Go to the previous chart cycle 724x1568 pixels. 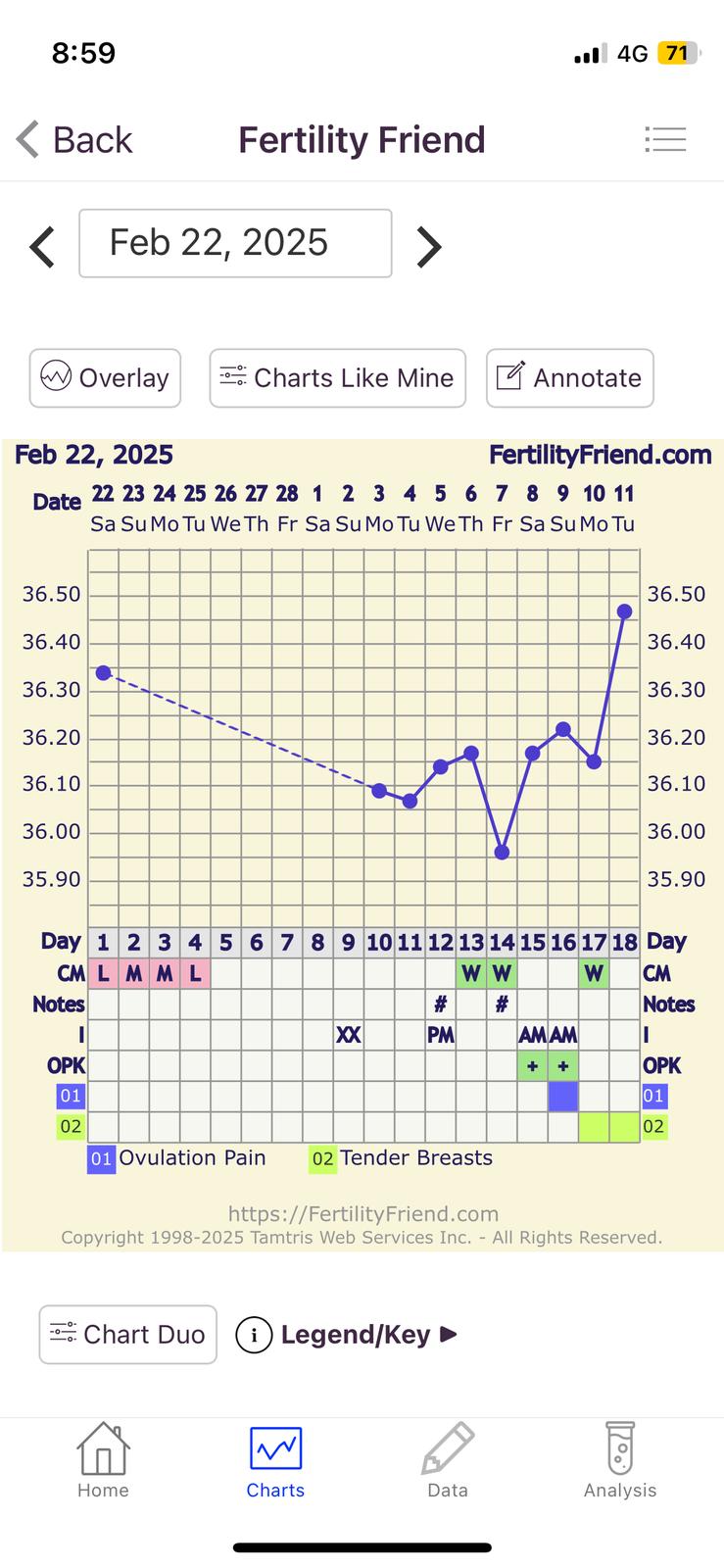click(x=42, y=246)
